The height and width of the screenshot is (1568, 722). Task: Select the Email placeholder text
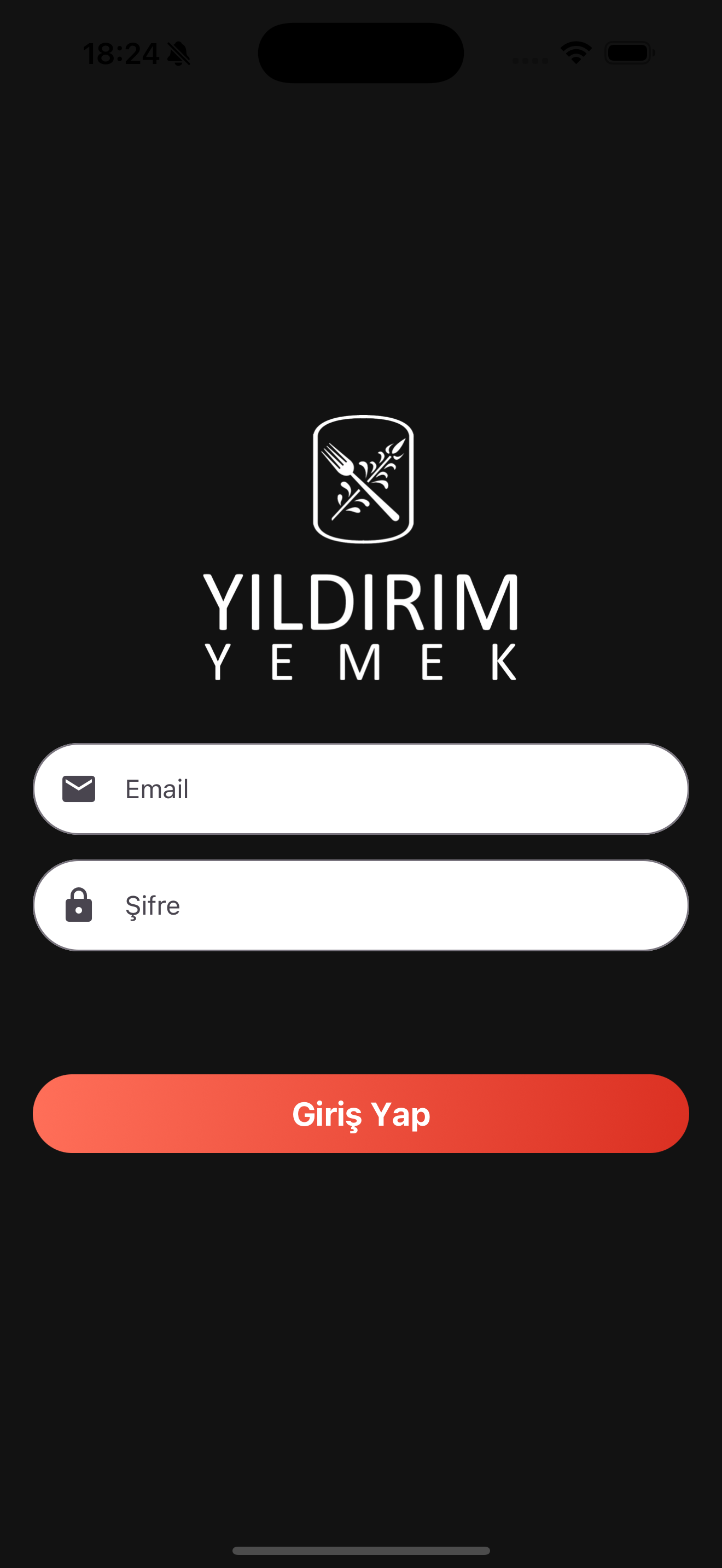pyautogui.click(x=156, y=788)
